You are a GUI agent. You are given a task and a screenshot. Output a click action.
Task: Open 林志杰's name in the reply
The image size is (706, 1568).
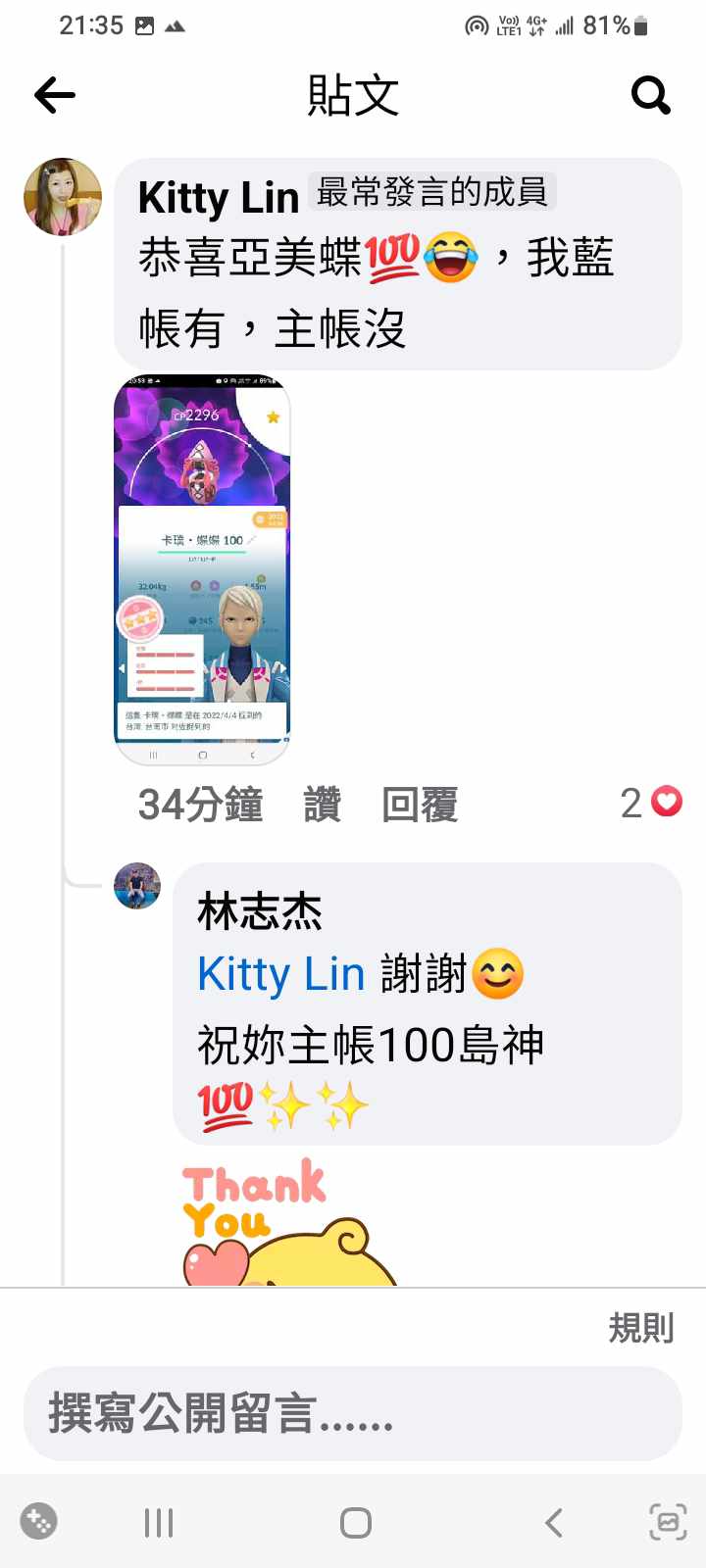[260, 911]
